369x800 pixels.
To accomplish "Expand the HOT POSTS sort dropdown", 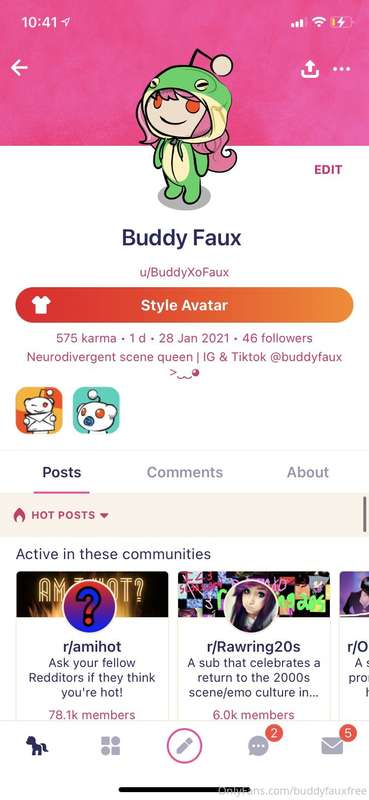I will click(x=61, y=515).
